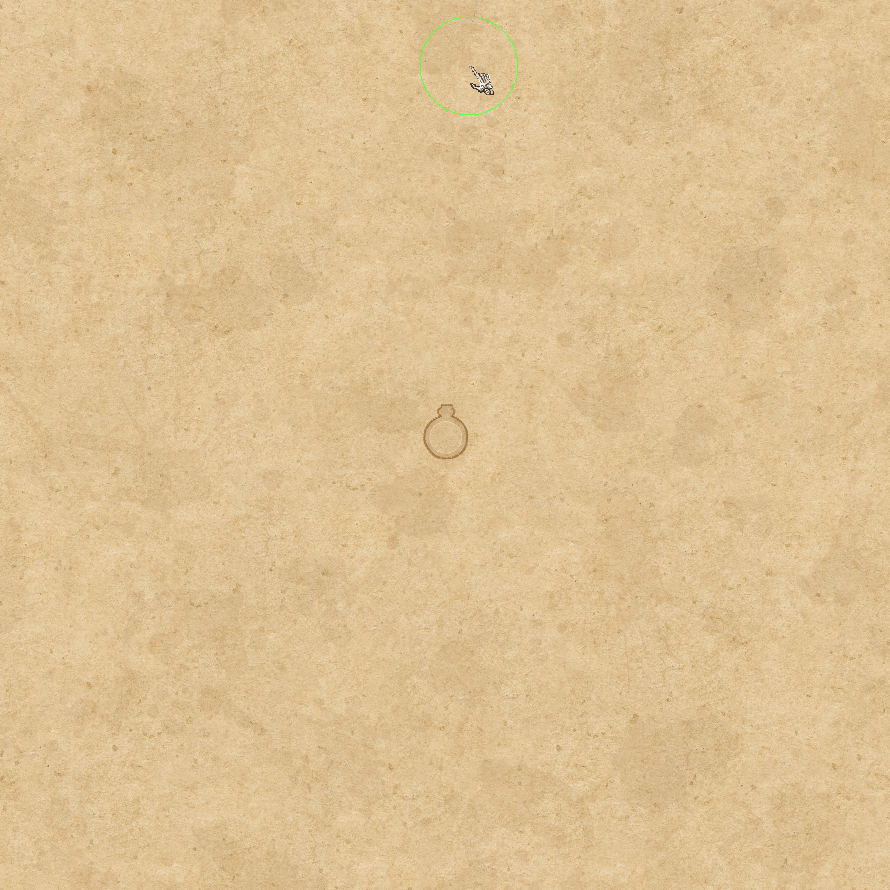Tap the ring-shaped marker on the parchment

[x=445, y=435]
